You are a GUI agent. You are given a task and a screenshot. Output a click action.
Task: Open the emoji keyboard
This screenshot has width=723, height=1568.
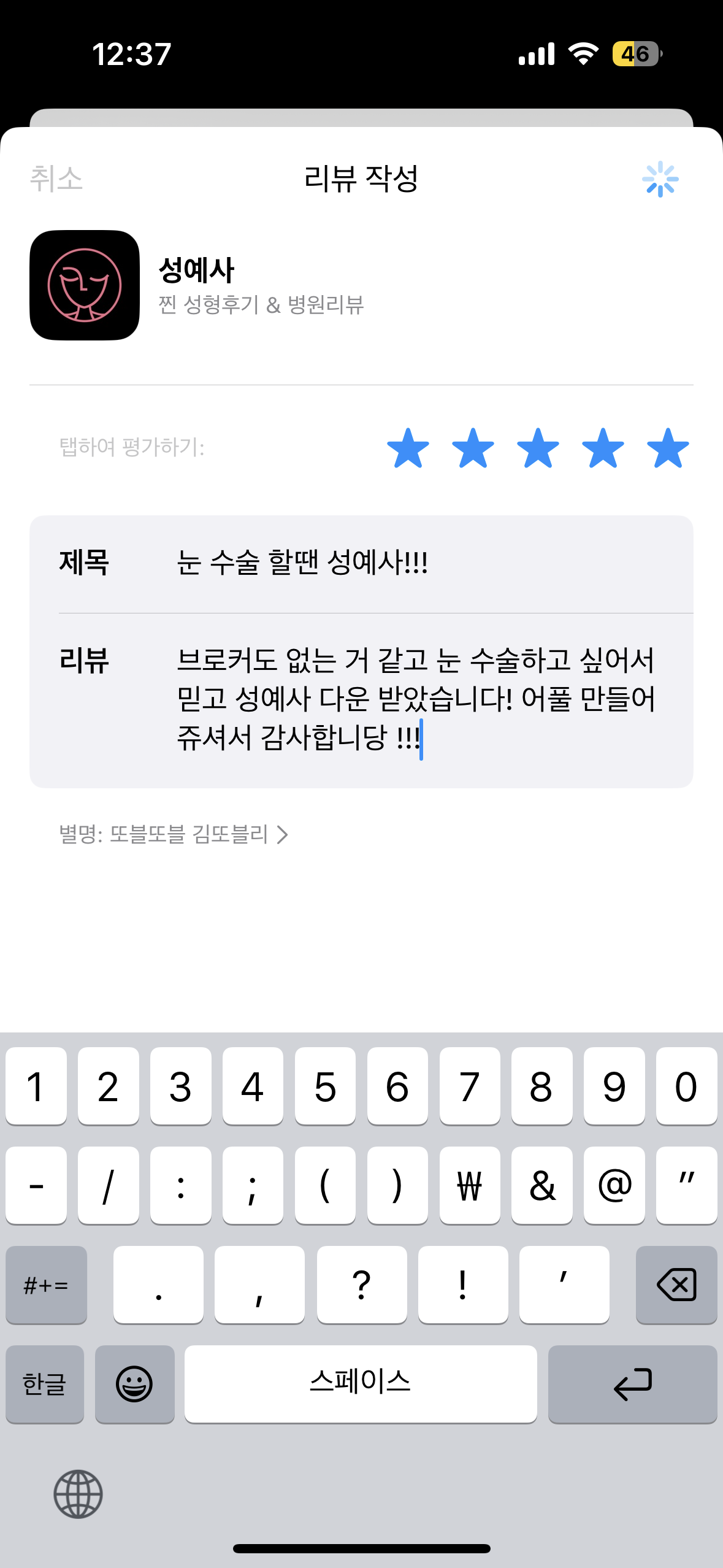134,1384
